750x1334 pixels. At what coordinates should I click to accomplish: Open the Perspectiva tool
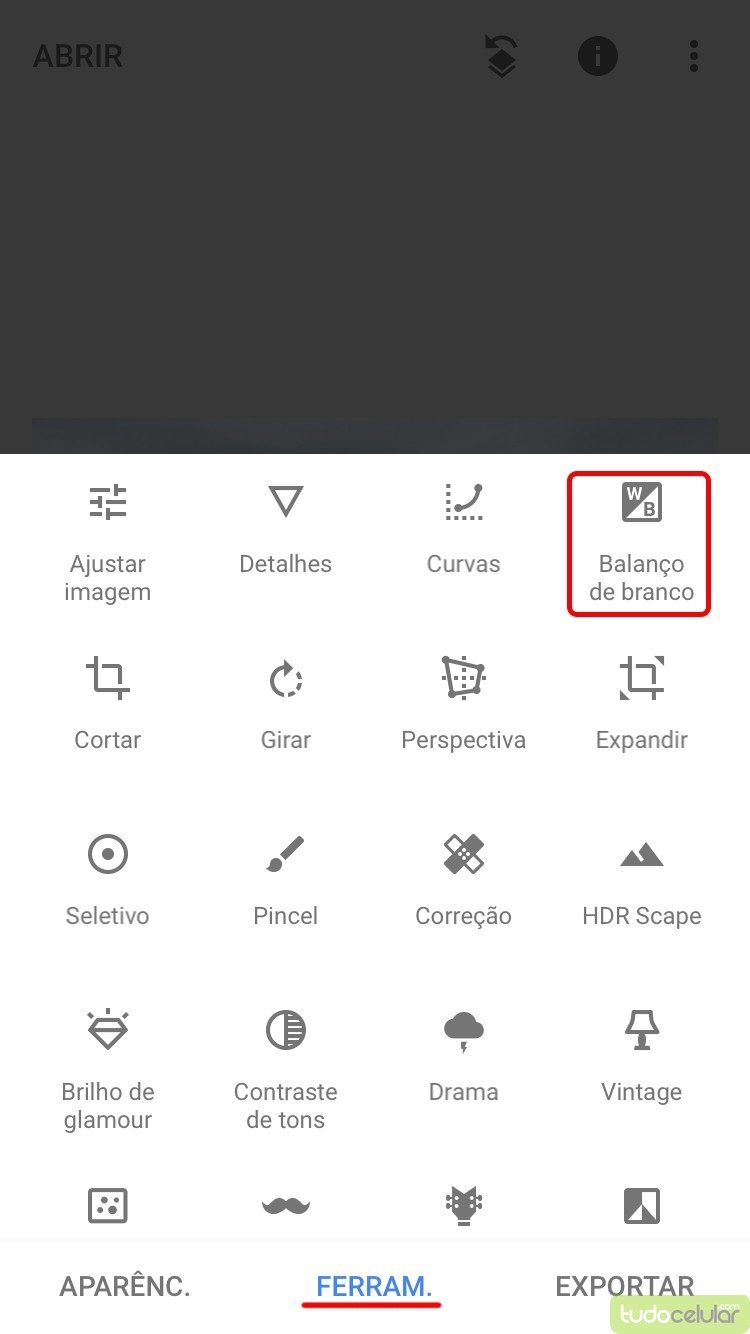pyautogui.click(x=463, y=704)
